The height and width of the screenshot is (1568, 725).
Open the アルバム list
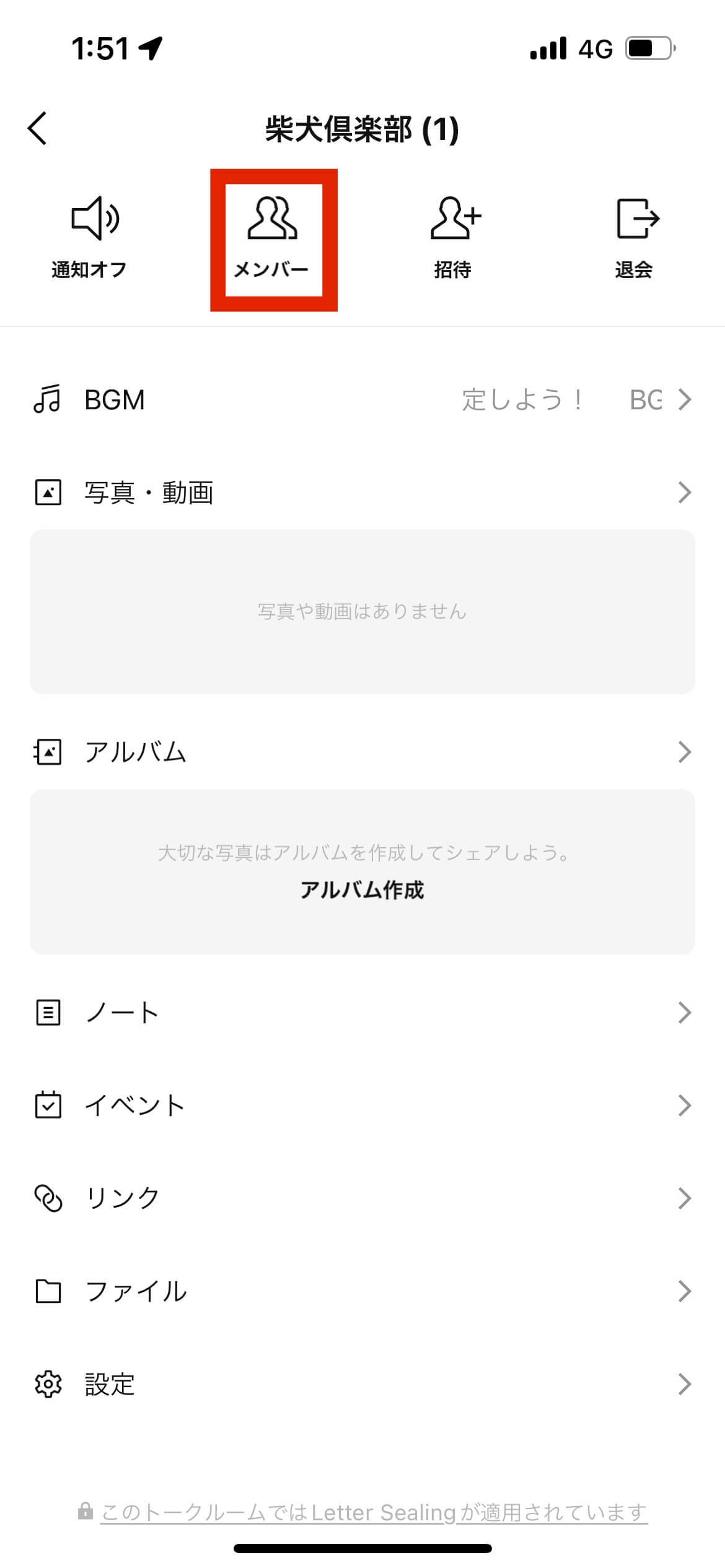point(362,752)
